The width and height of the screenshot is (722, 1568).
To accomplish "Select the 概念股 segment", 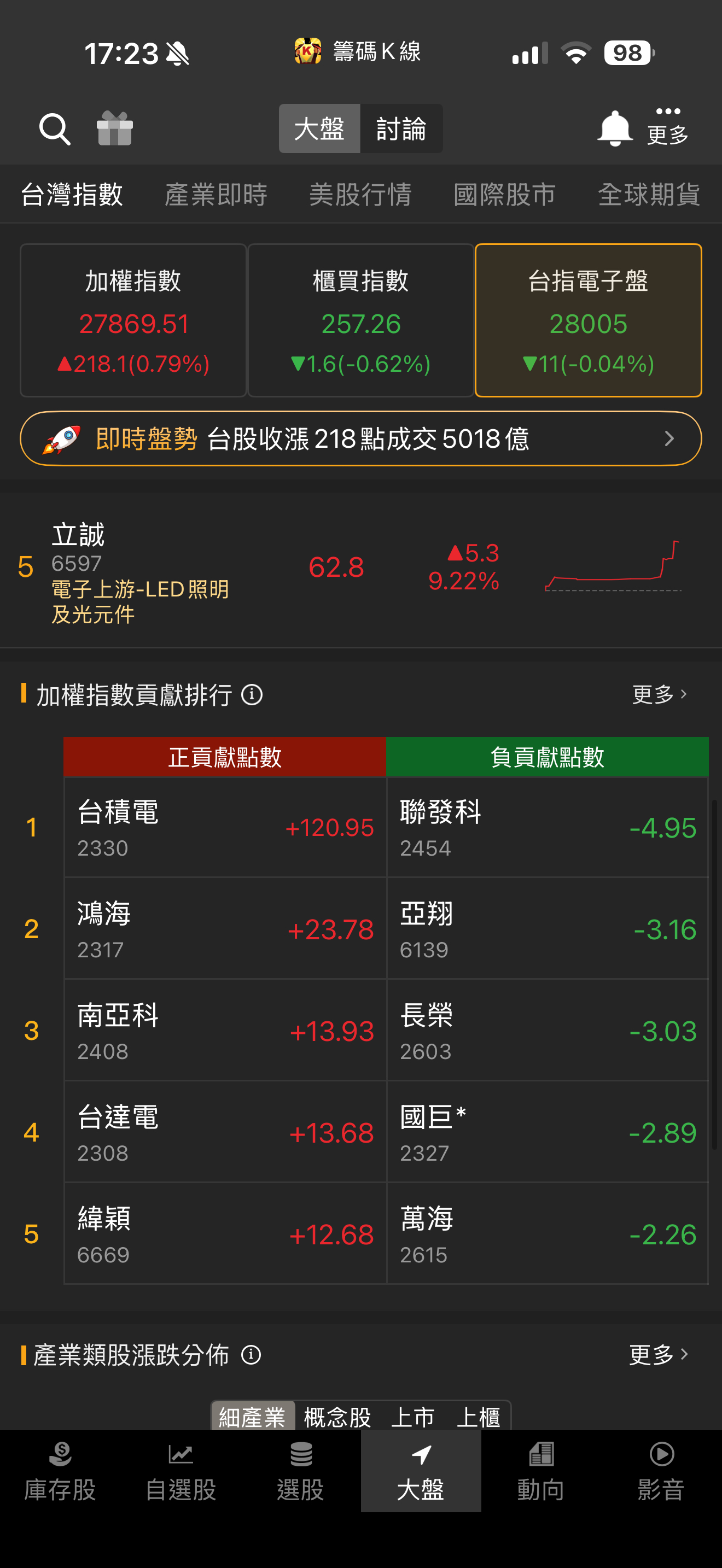I will pyautogui.click(x=337, y=1417).
